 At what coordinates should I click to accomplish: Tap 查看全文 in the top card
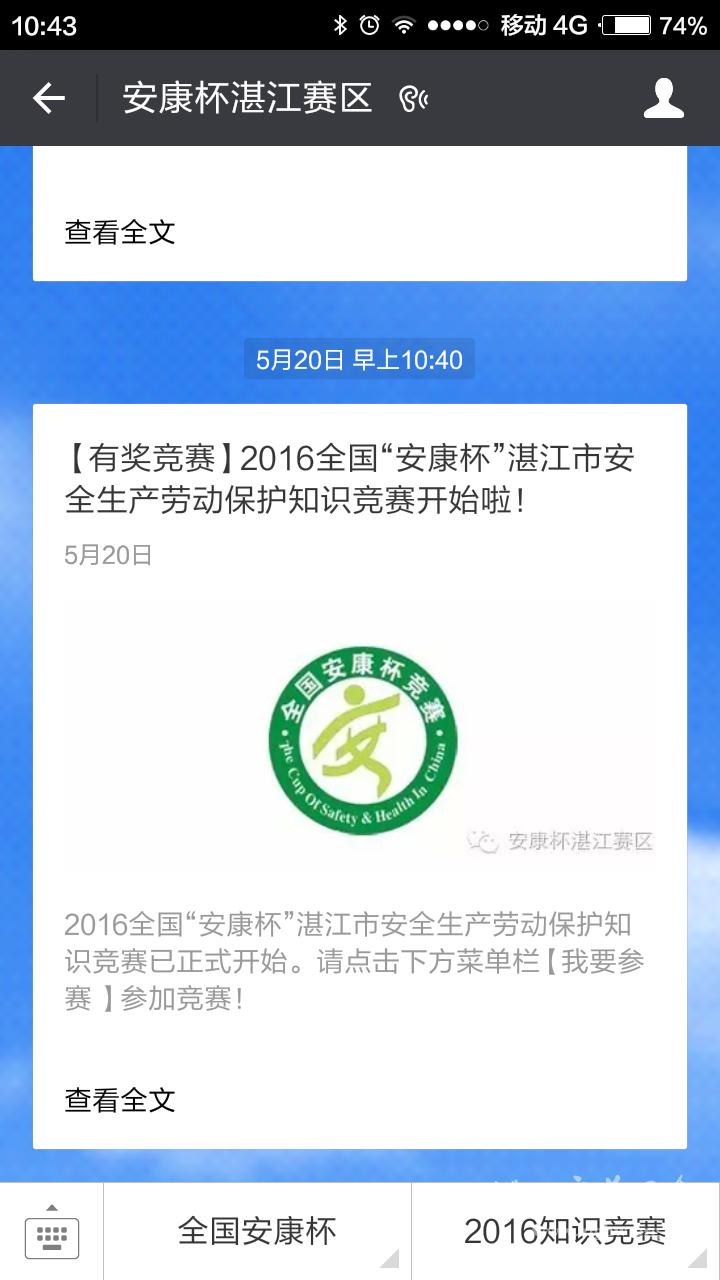[120, 232]
